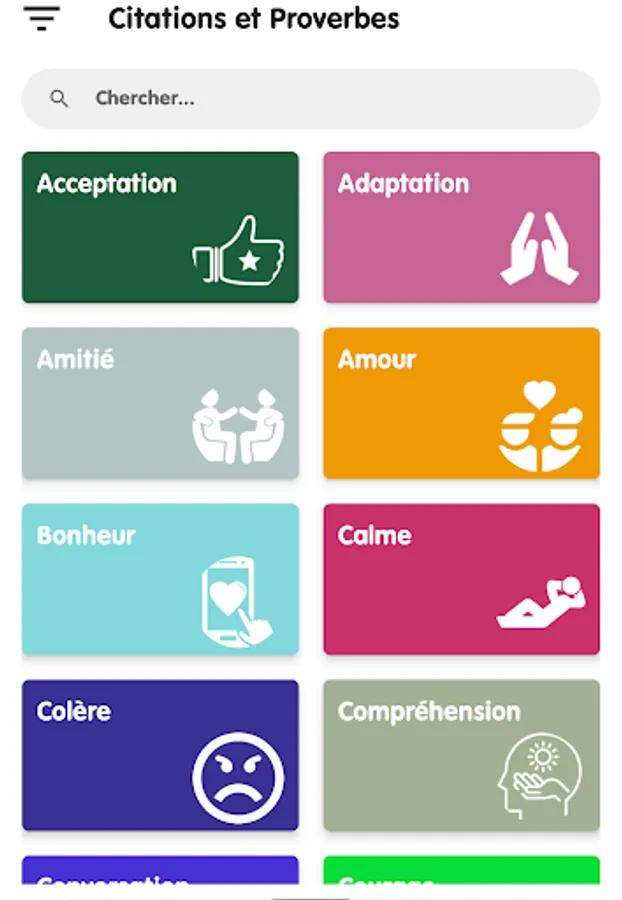Open the Compréhension category
This screenshot has height=900, width=622.
point(461,755)
